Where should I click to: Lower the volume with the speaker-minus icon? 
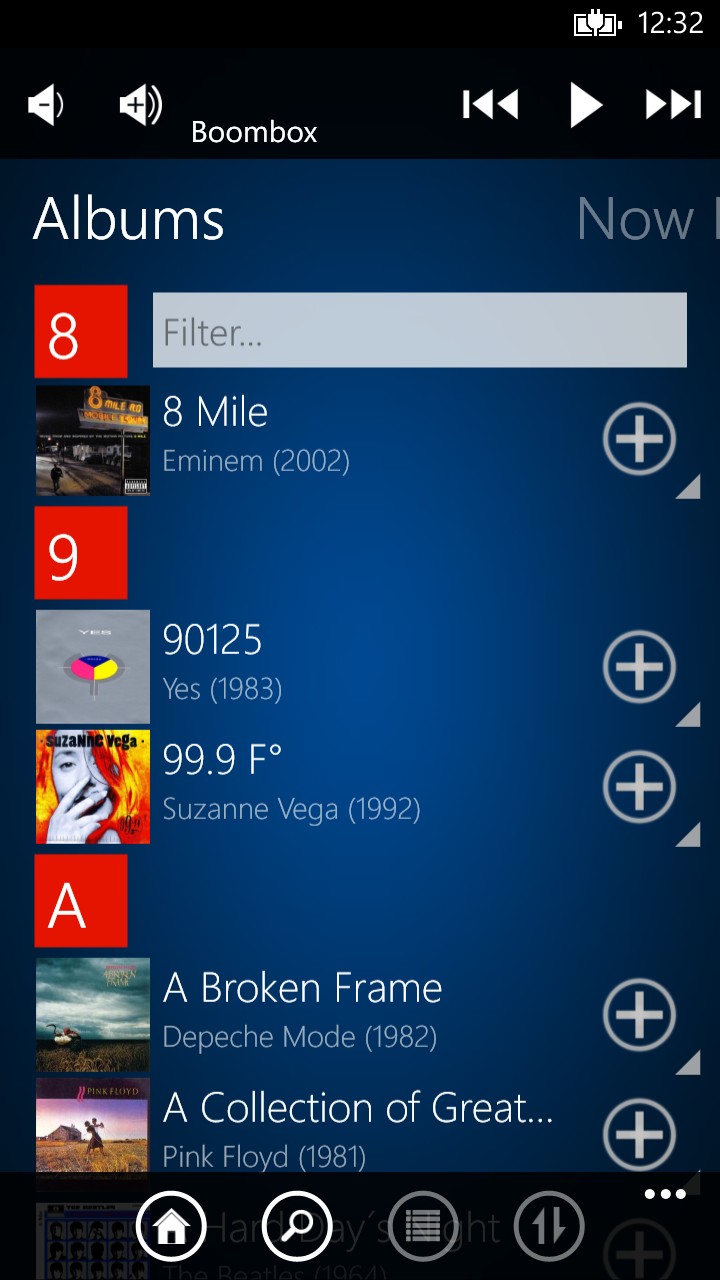click(46, 105)
